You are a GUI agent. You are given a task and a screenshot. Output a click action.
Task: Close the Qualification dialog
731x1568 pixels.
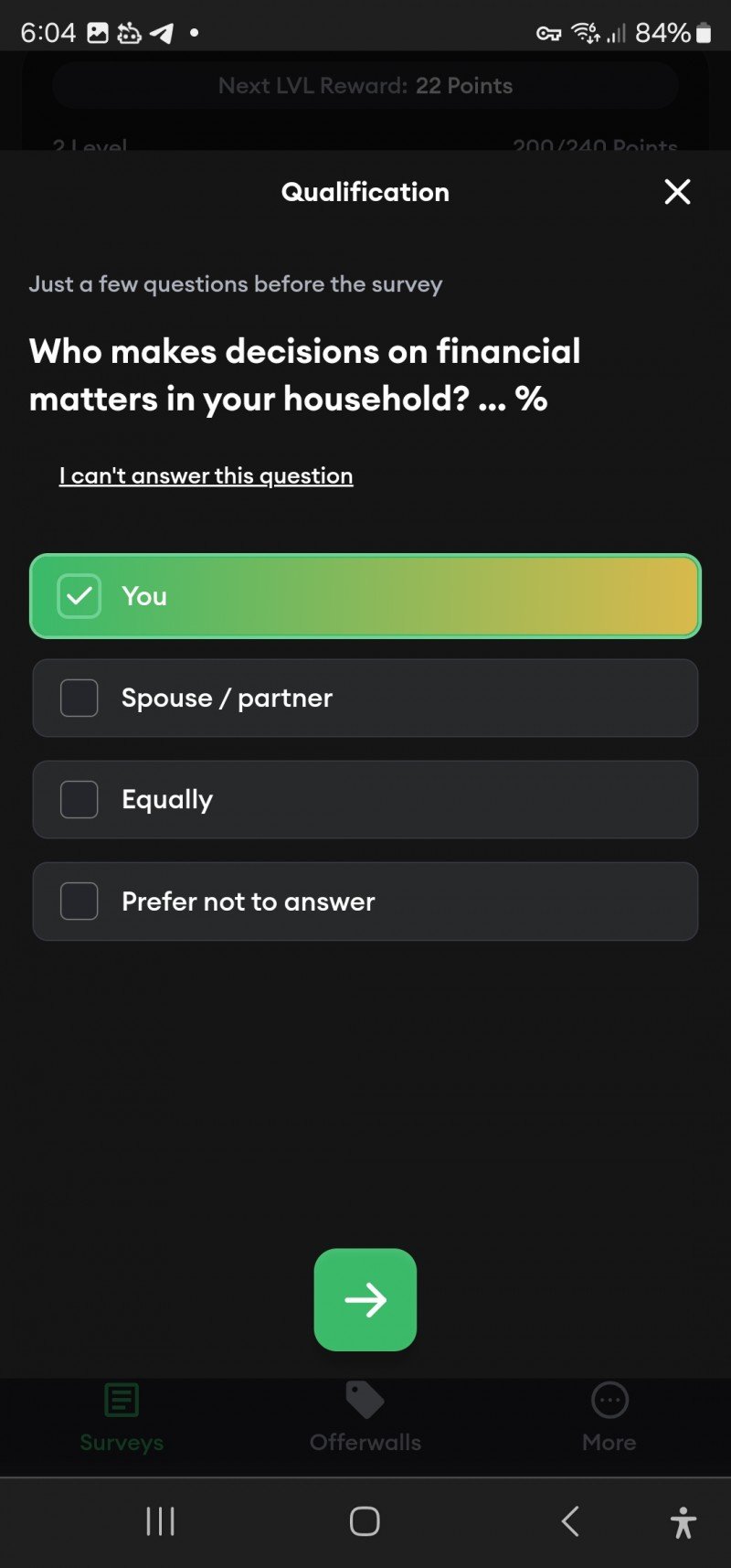[x=677, y=192]
